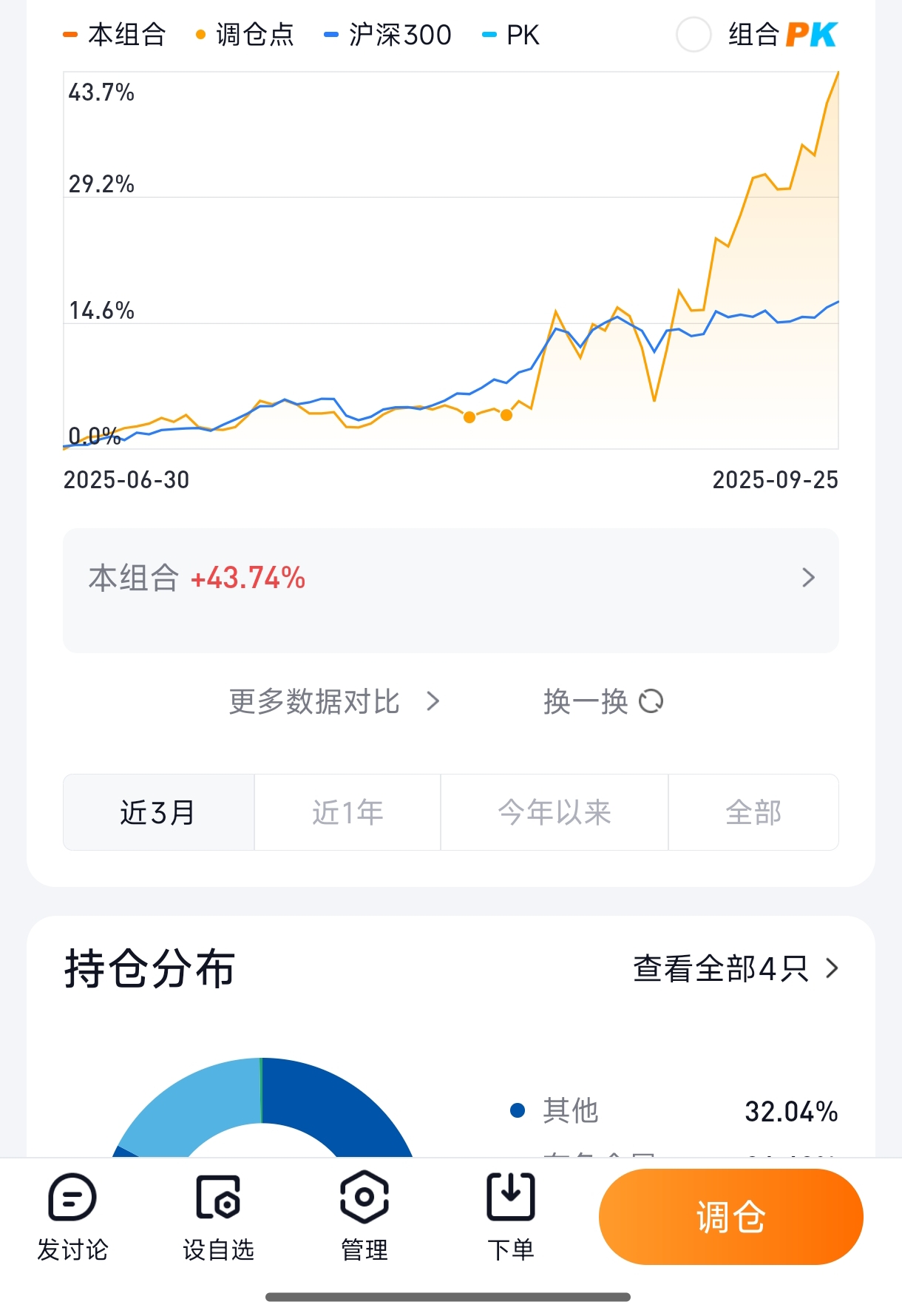Select the 近3月 time range
This screenshot has width=902, height=1316.
tap(158, 812)
